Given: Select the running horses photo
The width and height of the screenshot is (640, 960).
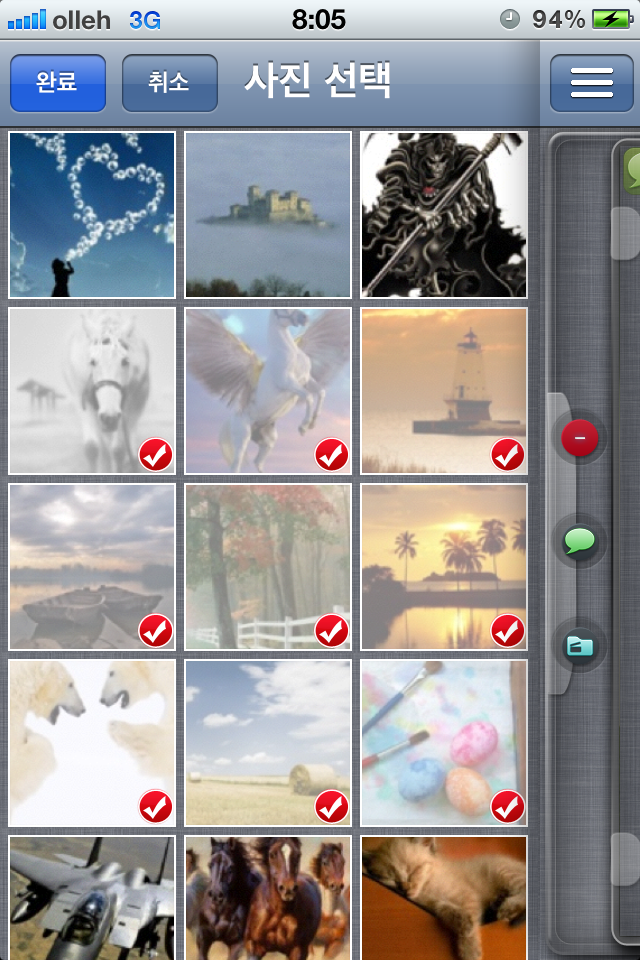Looking at the screenshot, I should (x=268, y=897).
